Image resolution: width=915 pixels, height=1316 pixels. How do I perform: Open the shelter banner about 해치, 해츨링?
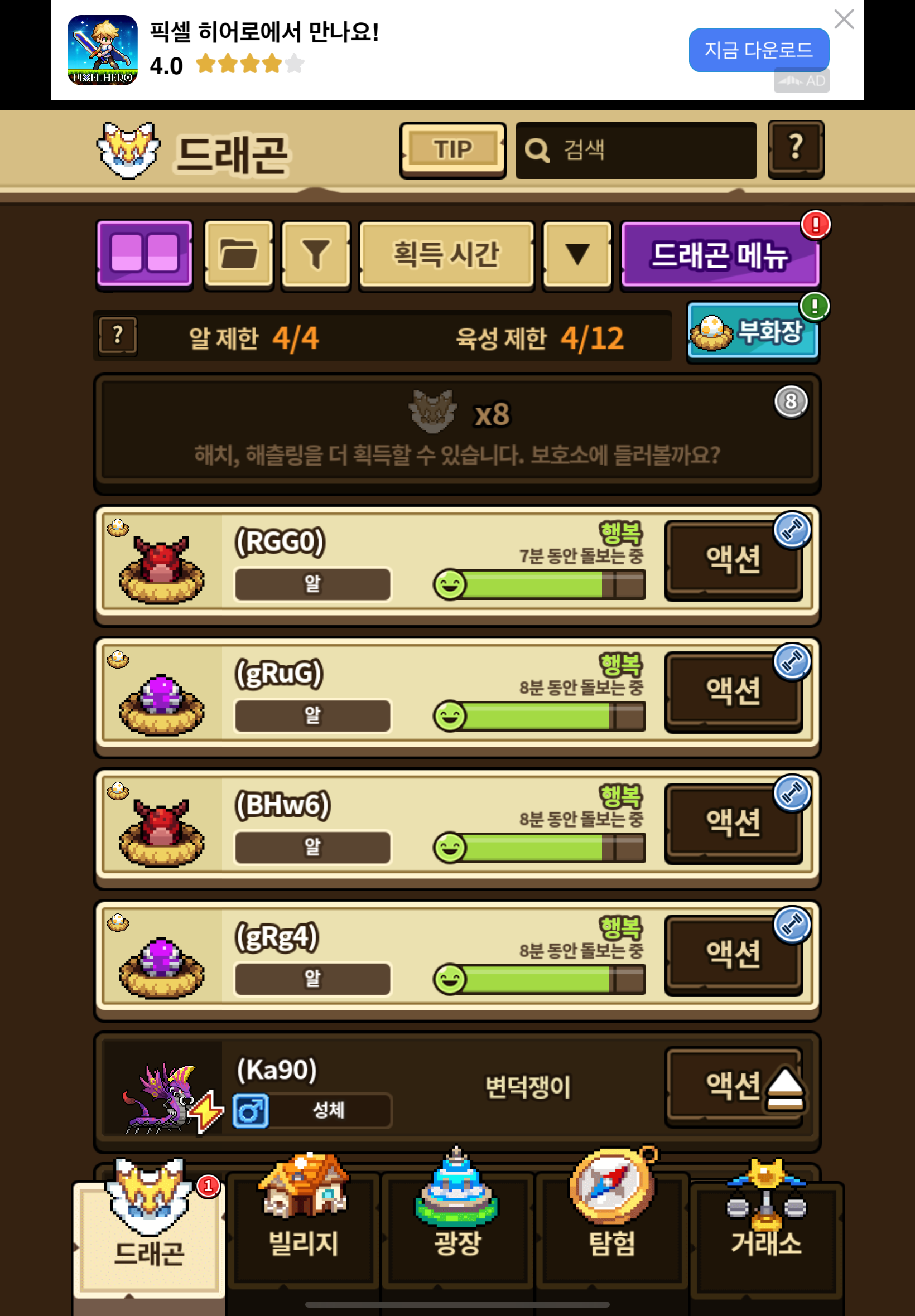(457, 434)
